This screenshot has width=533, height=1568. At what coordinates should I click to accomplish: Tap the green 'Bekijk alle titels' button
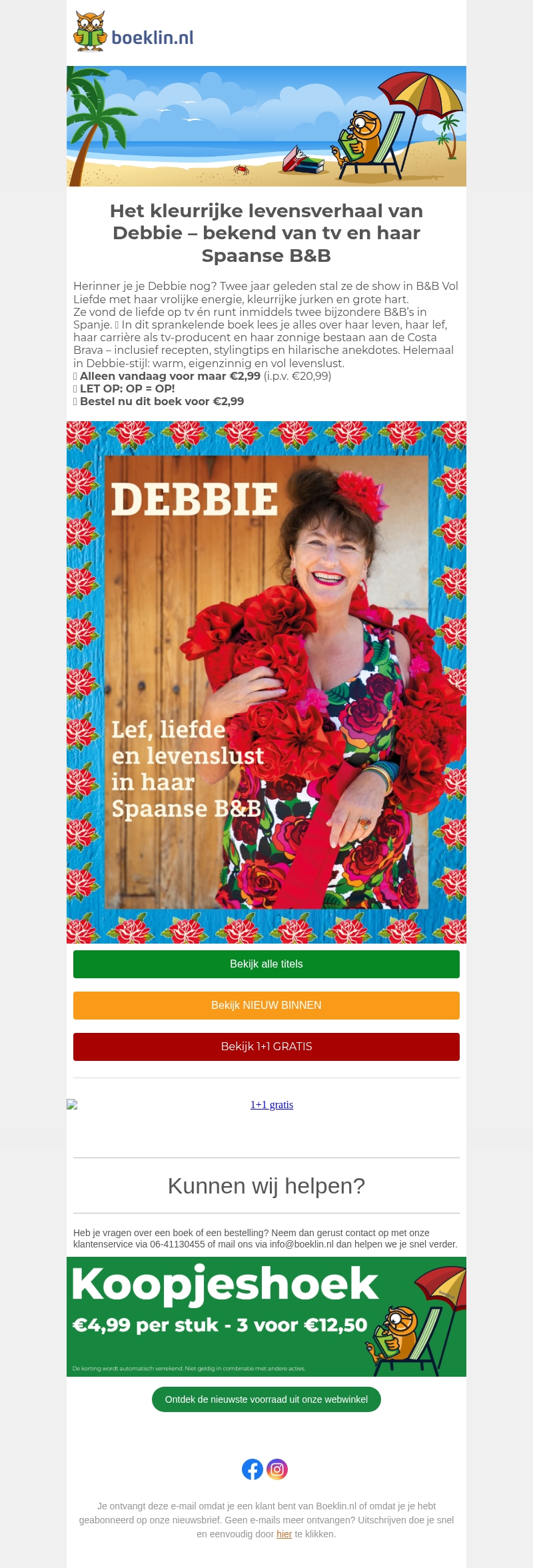266,964
